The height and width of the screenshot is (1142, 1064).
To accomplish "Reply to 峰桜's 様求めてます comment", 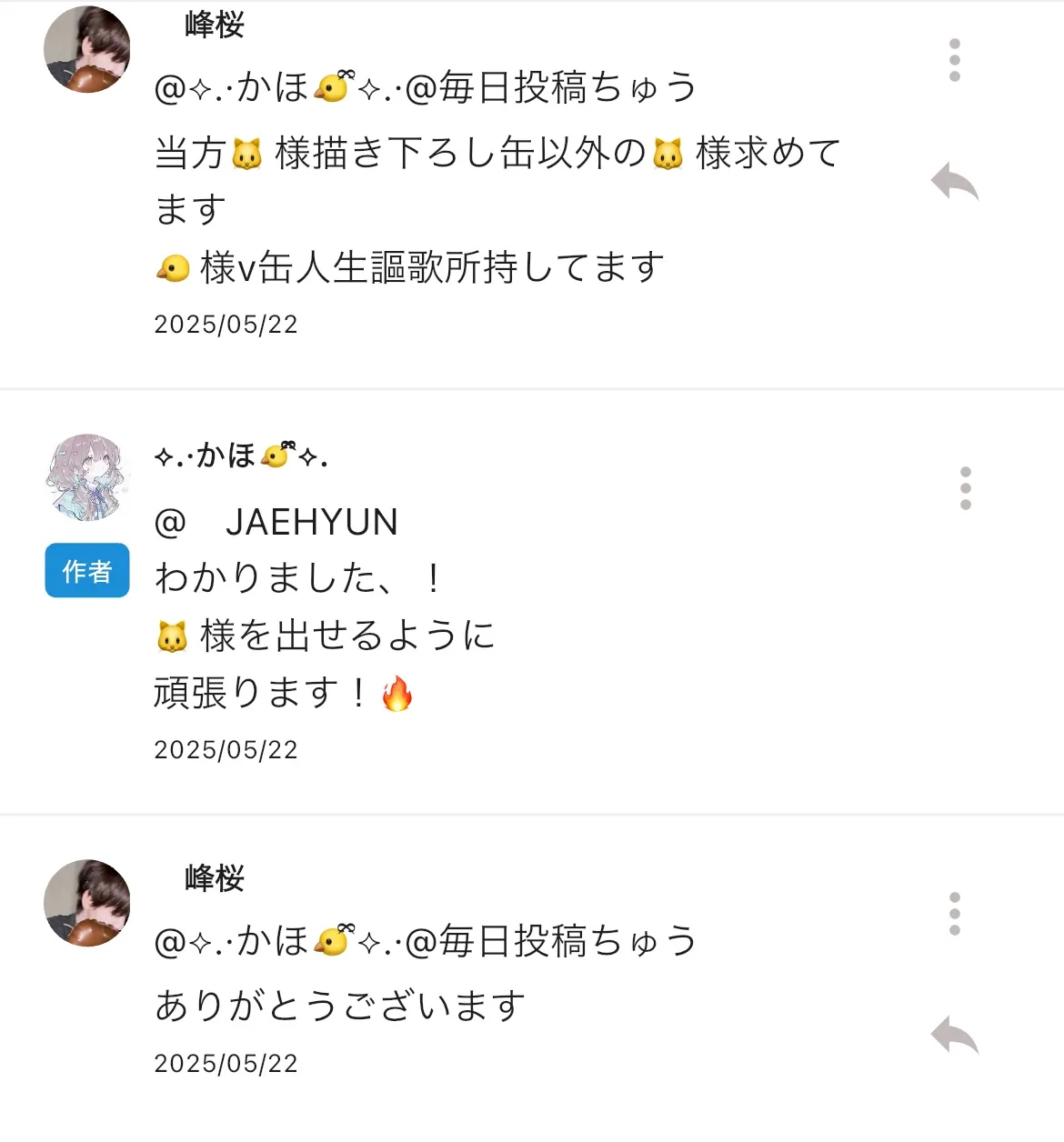I will [954, 182].
